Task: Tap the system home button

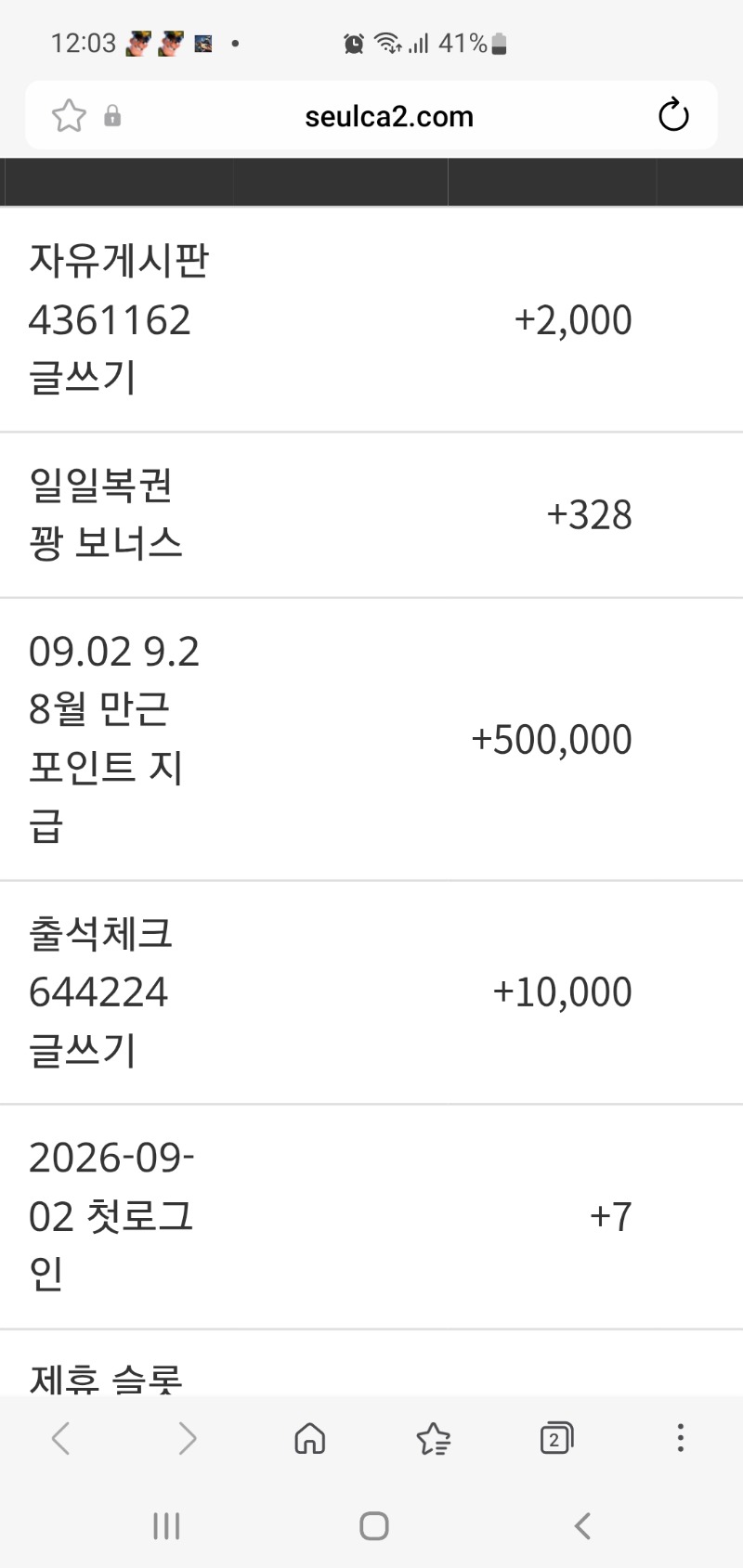Action: tap(373, 1526)
